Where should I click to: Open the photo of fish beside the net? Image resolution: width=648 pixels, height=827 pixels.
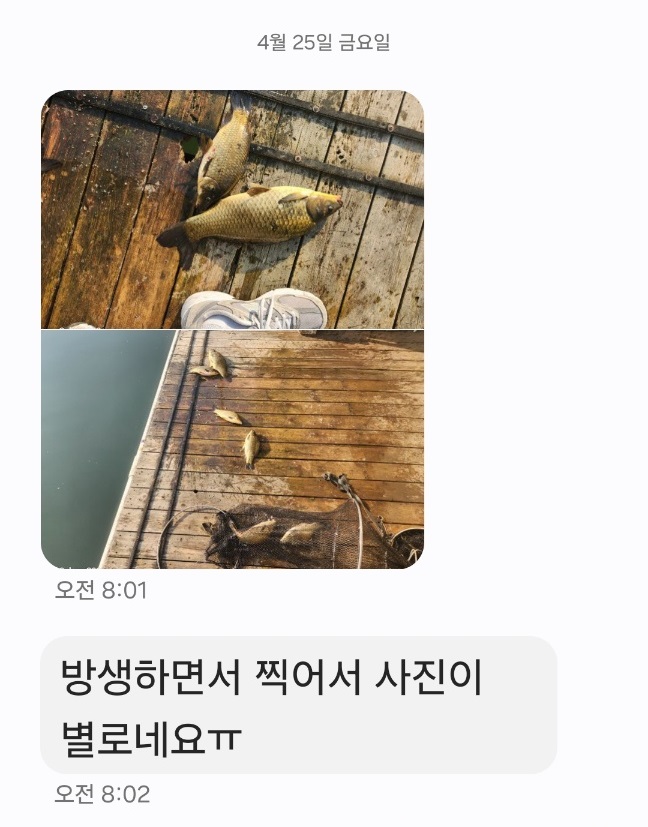pyautogui.click(x=232, y=450)
